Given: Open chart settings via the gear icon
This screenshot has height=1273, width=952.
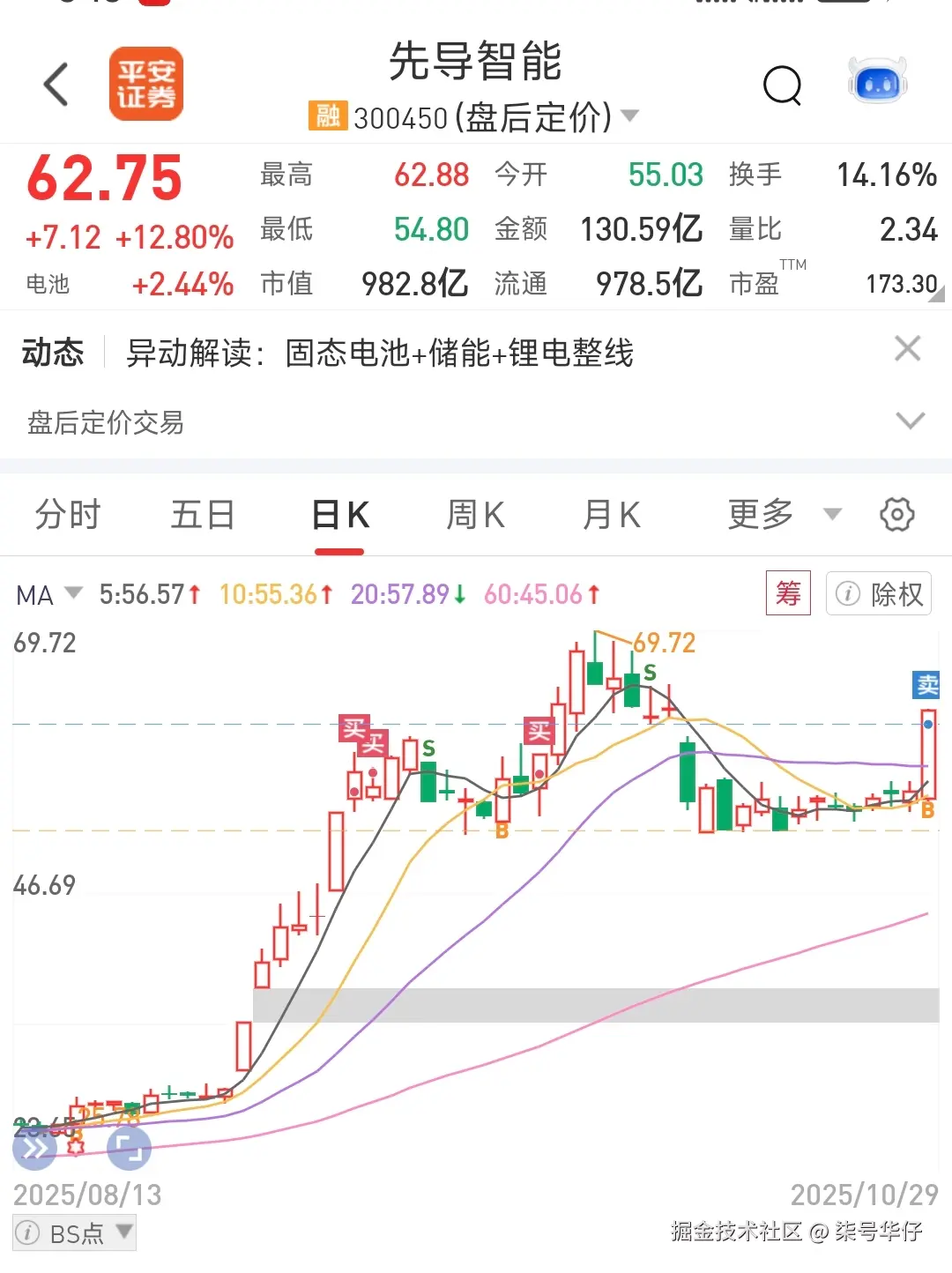Looking at the screenshot, I should 896,514.
